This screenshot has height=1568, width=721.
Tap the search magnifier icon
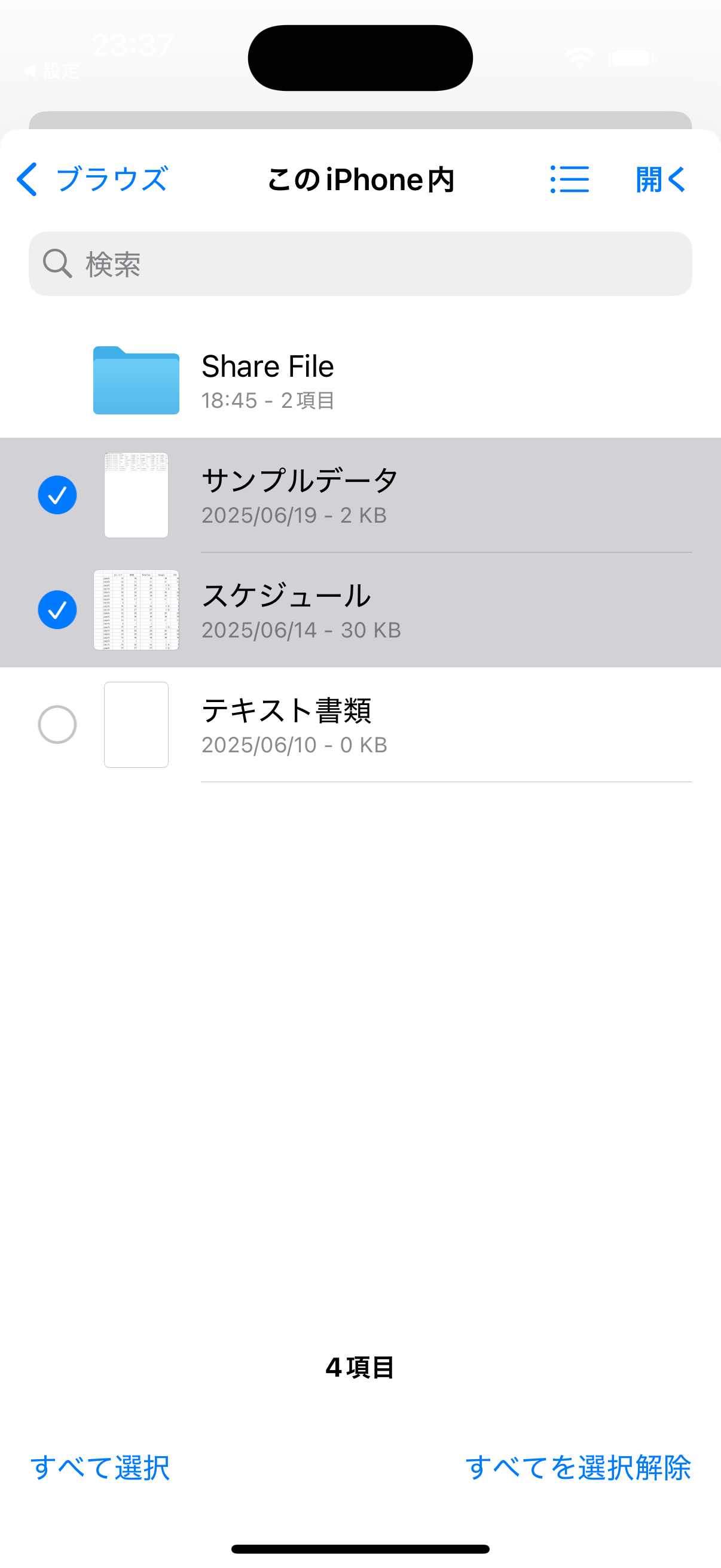(57, 263)
